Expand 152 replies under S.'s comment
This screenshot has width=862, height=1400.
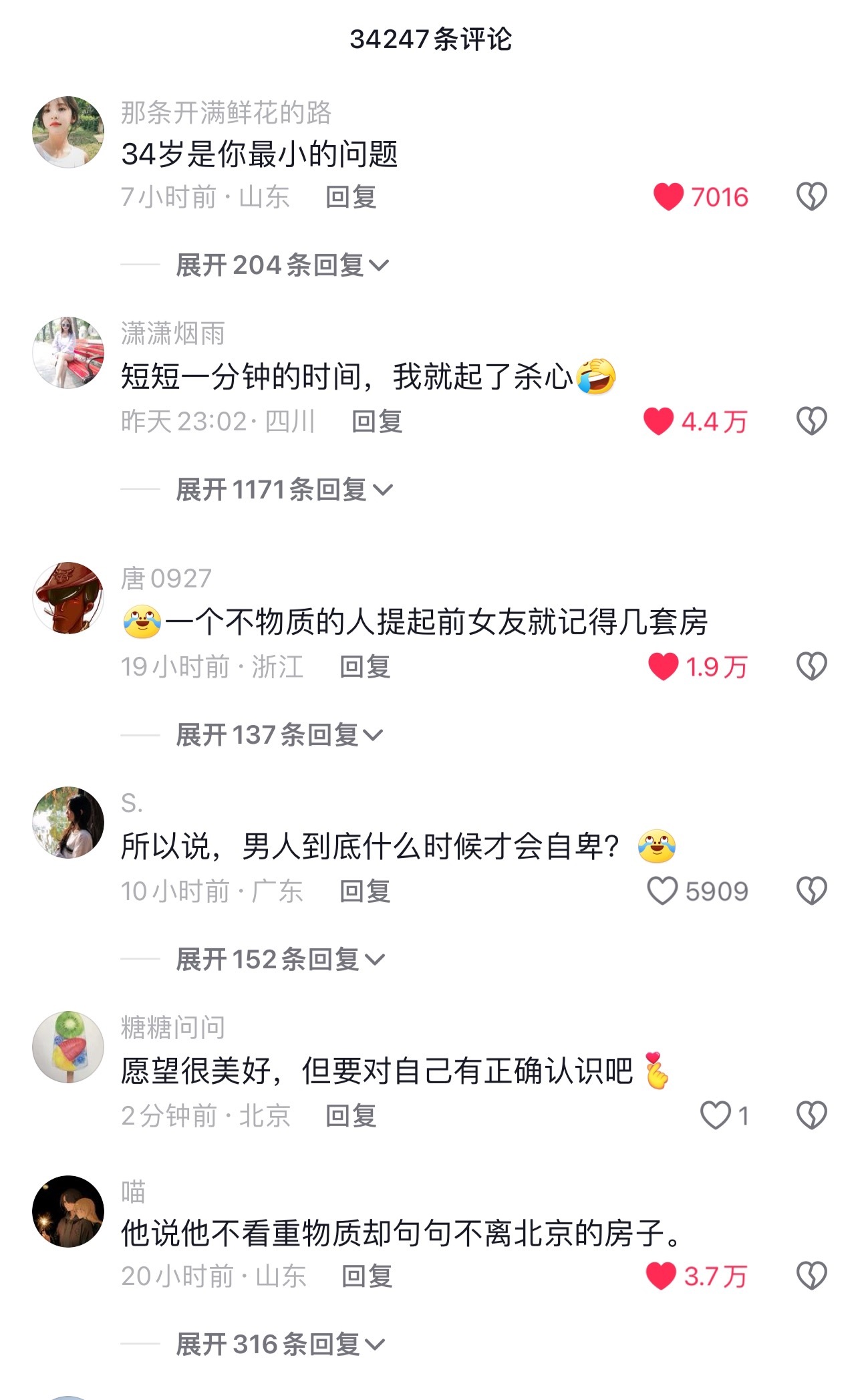pos(279,960)
